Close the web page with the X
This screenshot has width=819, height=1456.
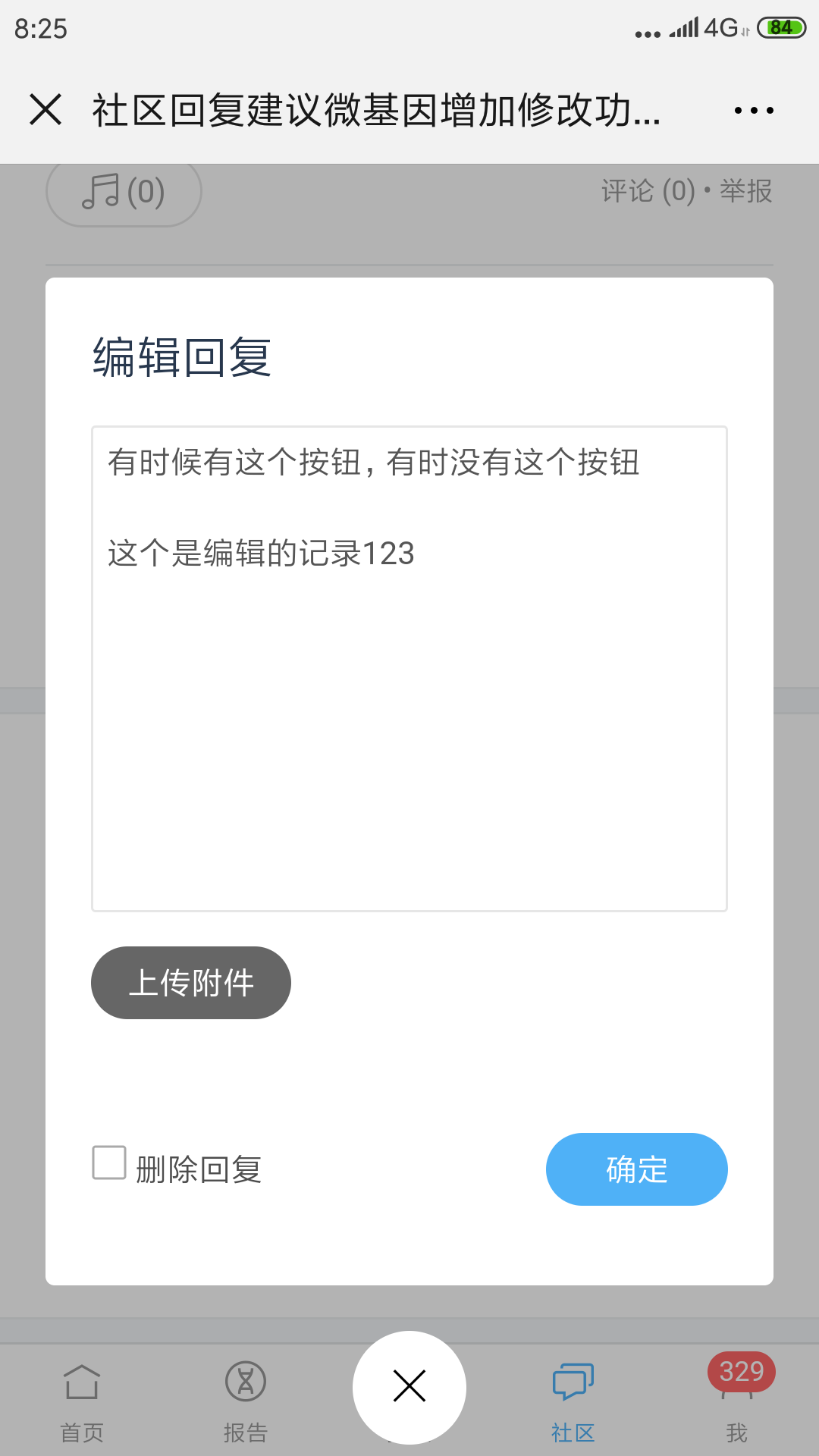pyautogui.click(x=45, y=109)
